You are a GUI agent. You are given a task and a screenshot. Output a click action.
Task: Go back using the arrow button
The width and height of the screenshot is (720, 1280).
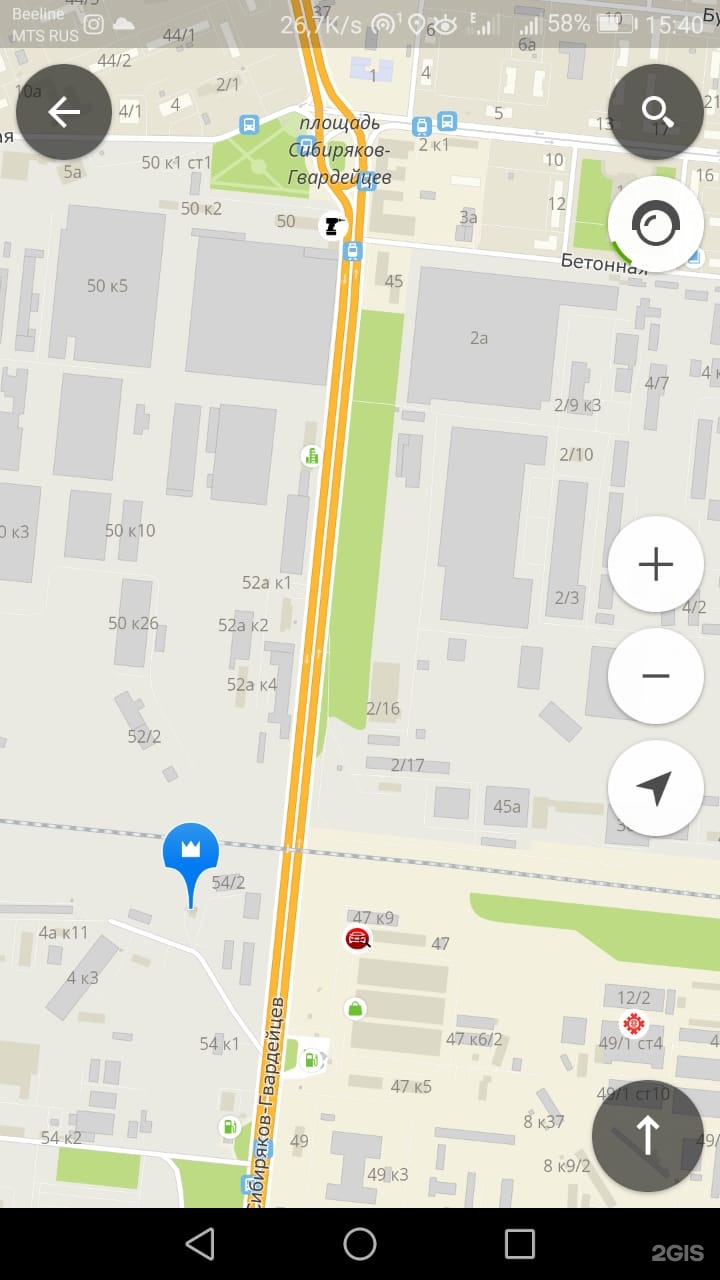pos(63,112)
